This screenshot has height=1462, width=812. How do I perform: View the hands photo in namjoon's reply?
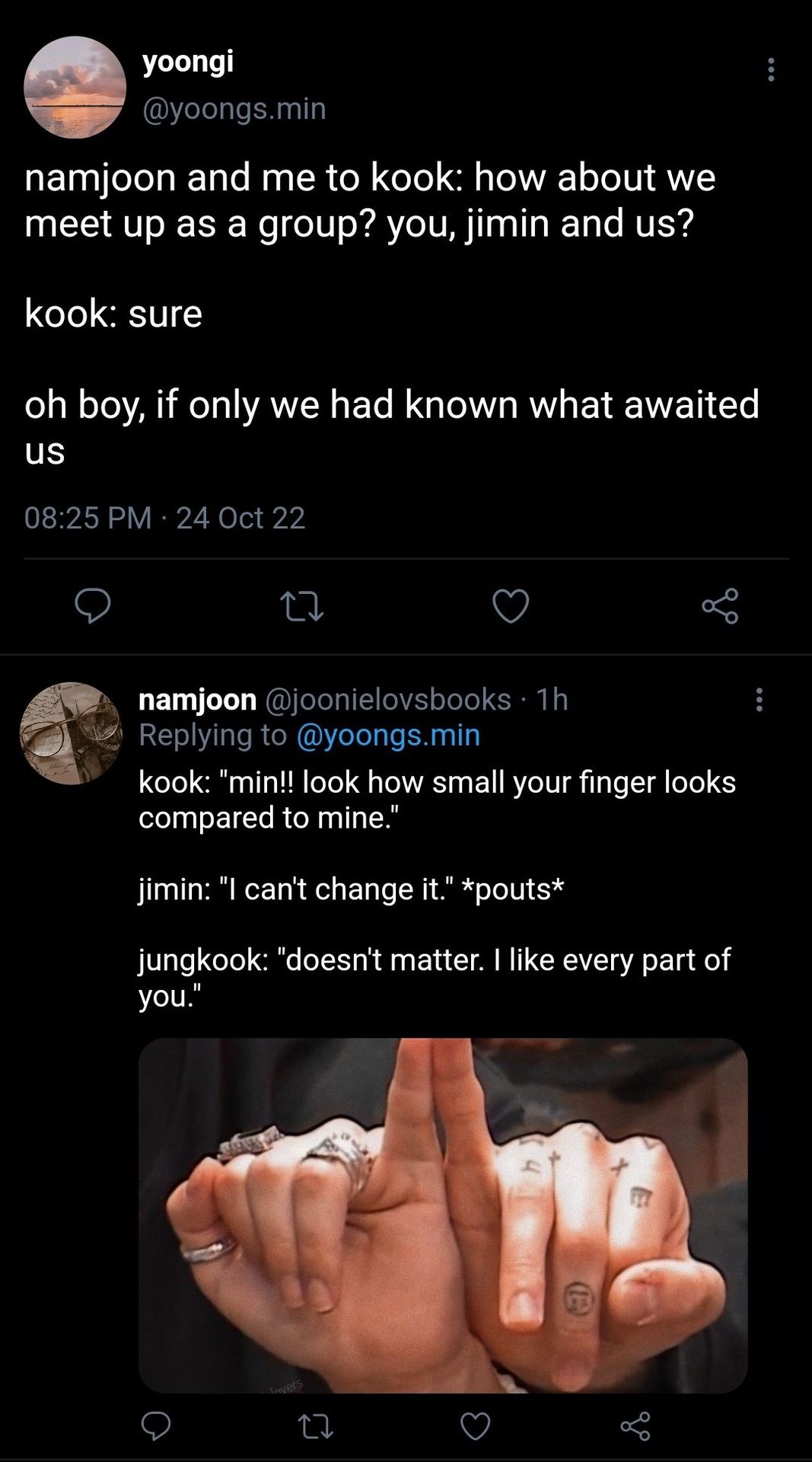tap(443, 1215)
